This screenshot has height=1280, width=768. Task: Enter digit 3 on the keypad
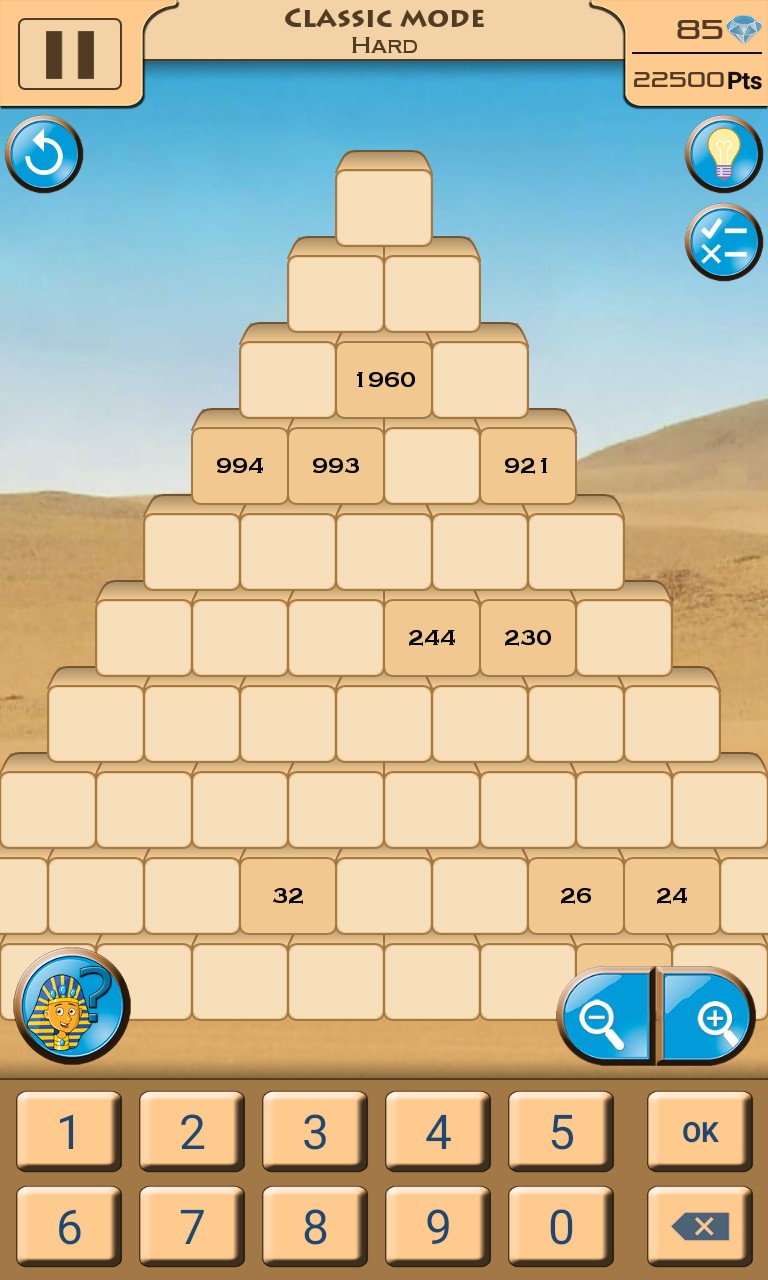315,1131
